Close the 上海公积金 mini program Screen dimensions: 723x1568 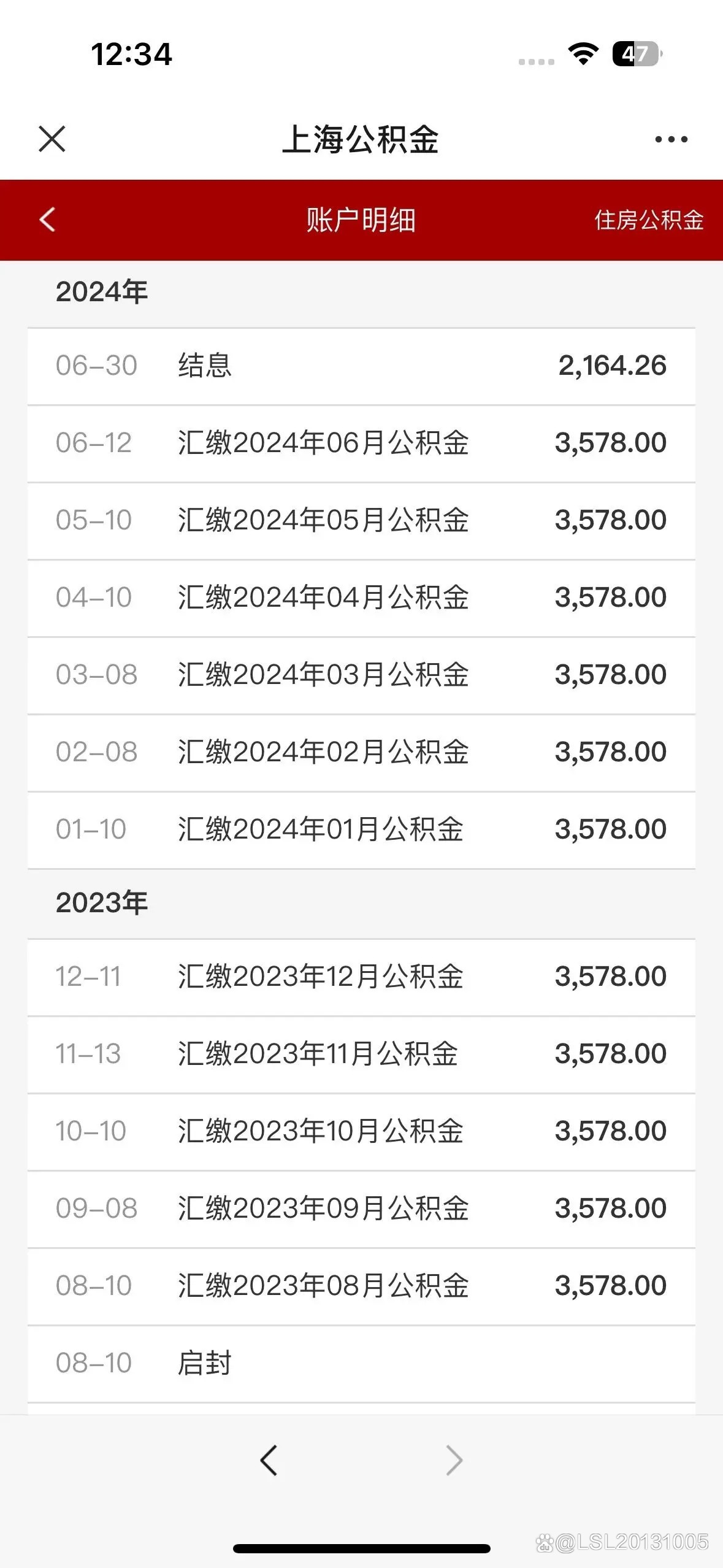click(x=52, y=140)
